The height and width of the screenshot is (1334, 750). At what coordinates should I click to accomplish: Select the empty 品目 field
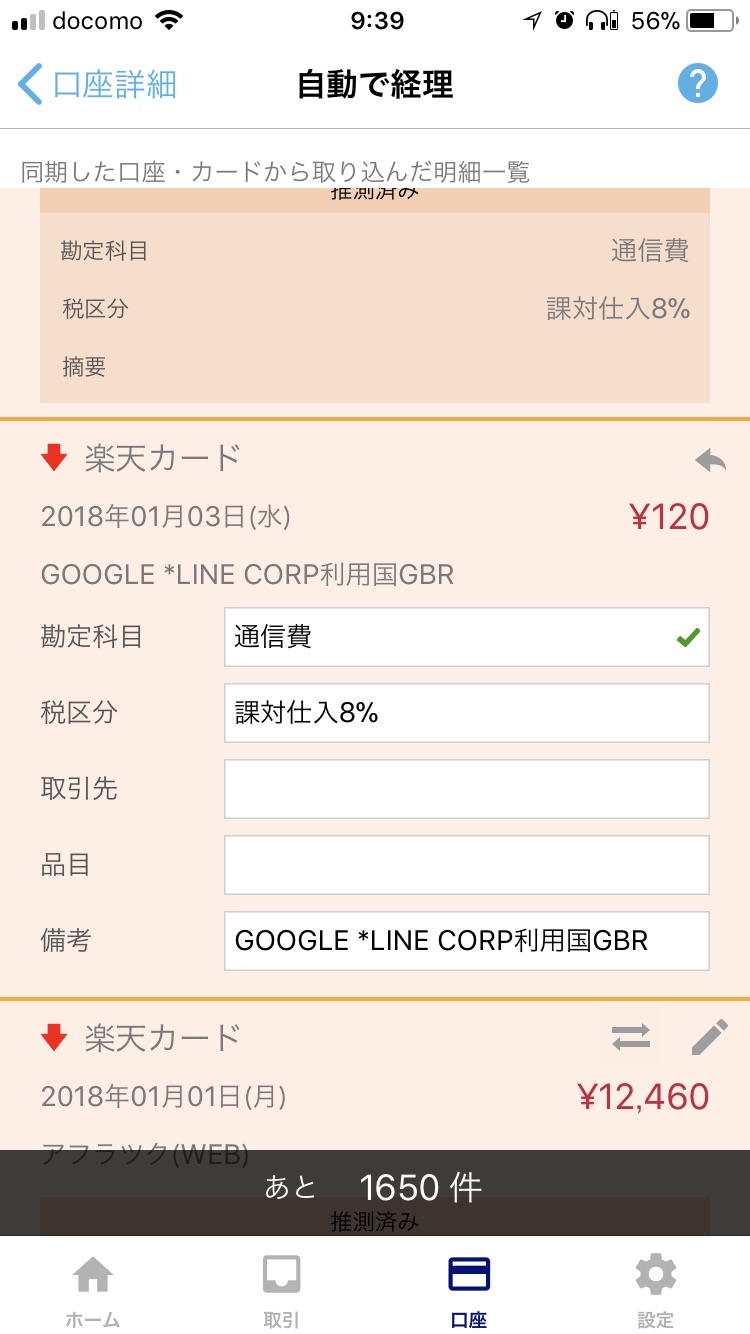point(467,865)
